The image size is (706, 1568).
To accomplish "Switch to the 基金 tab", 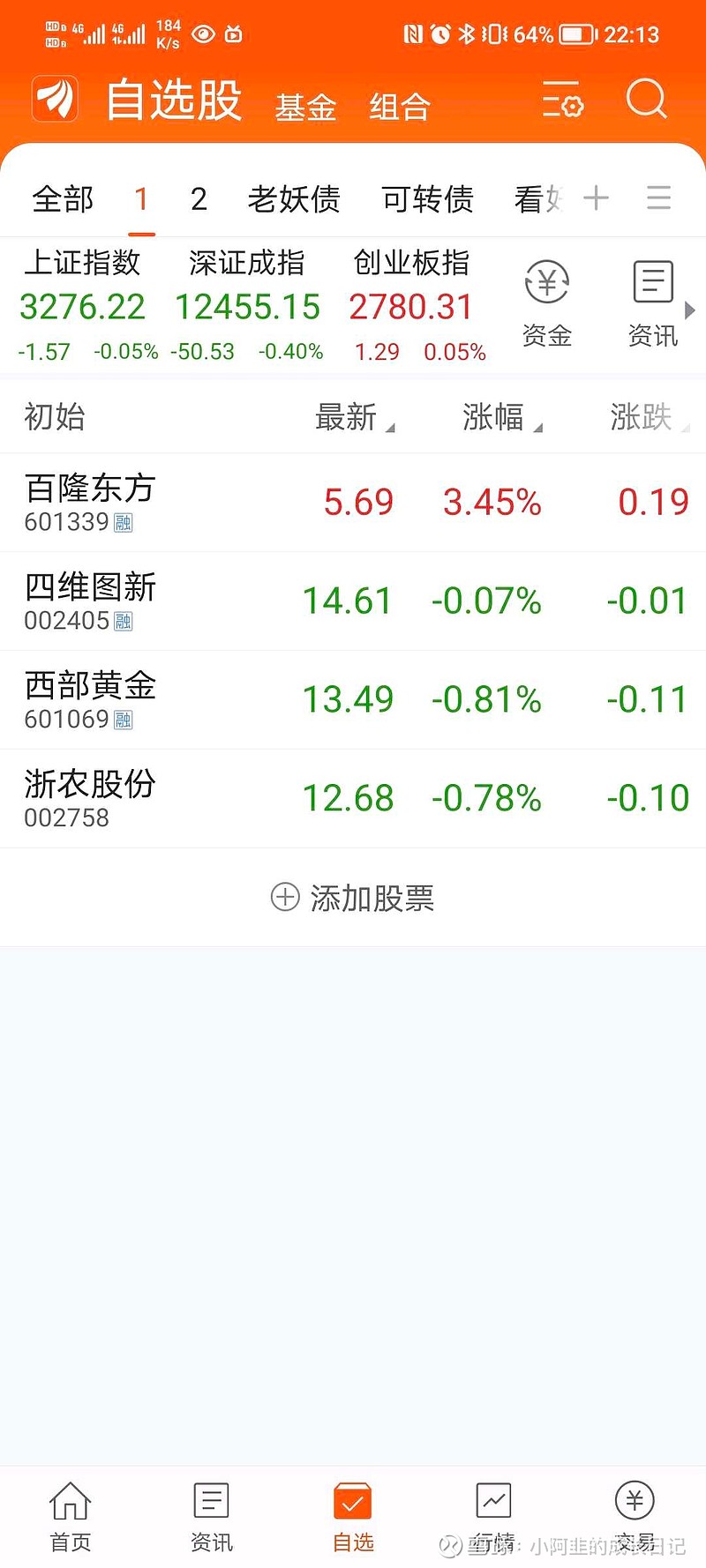I will click(x=305, y=108).
